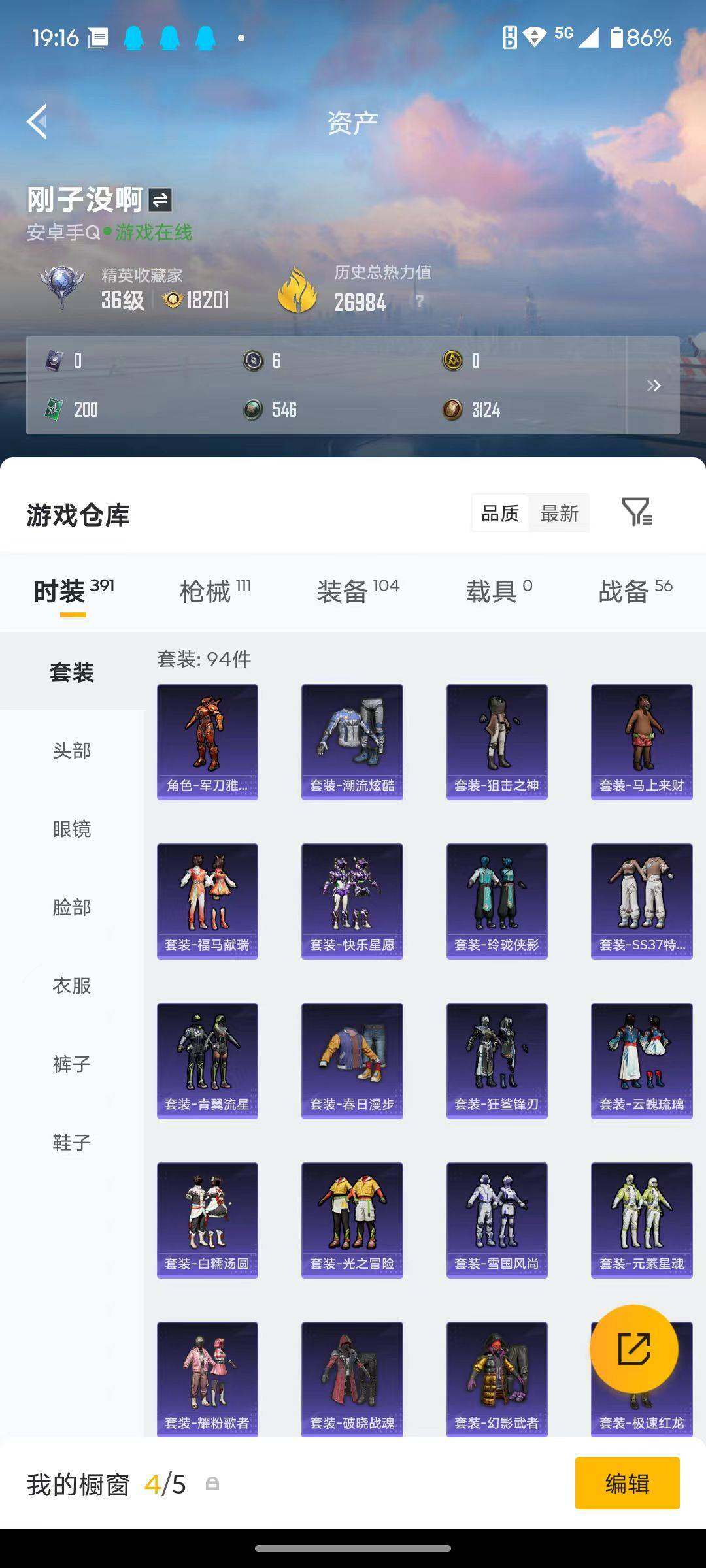Expand the currency panel with double arrows

[x=653, y=385]
